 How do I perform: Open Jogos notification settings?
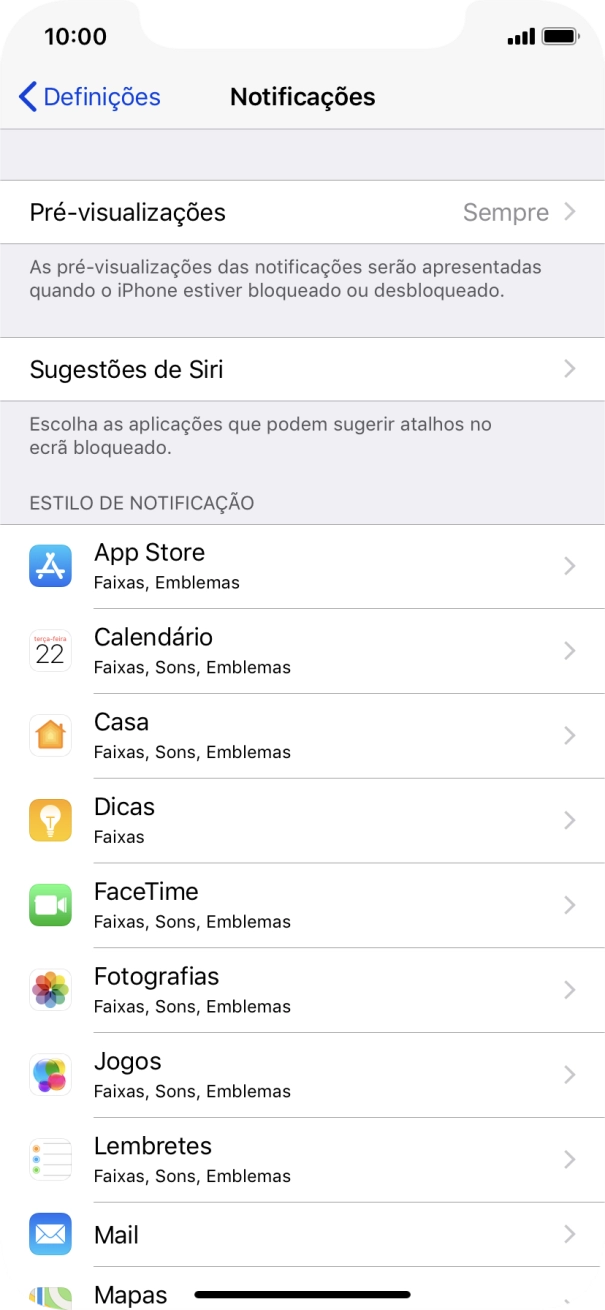click(302, 1075)
